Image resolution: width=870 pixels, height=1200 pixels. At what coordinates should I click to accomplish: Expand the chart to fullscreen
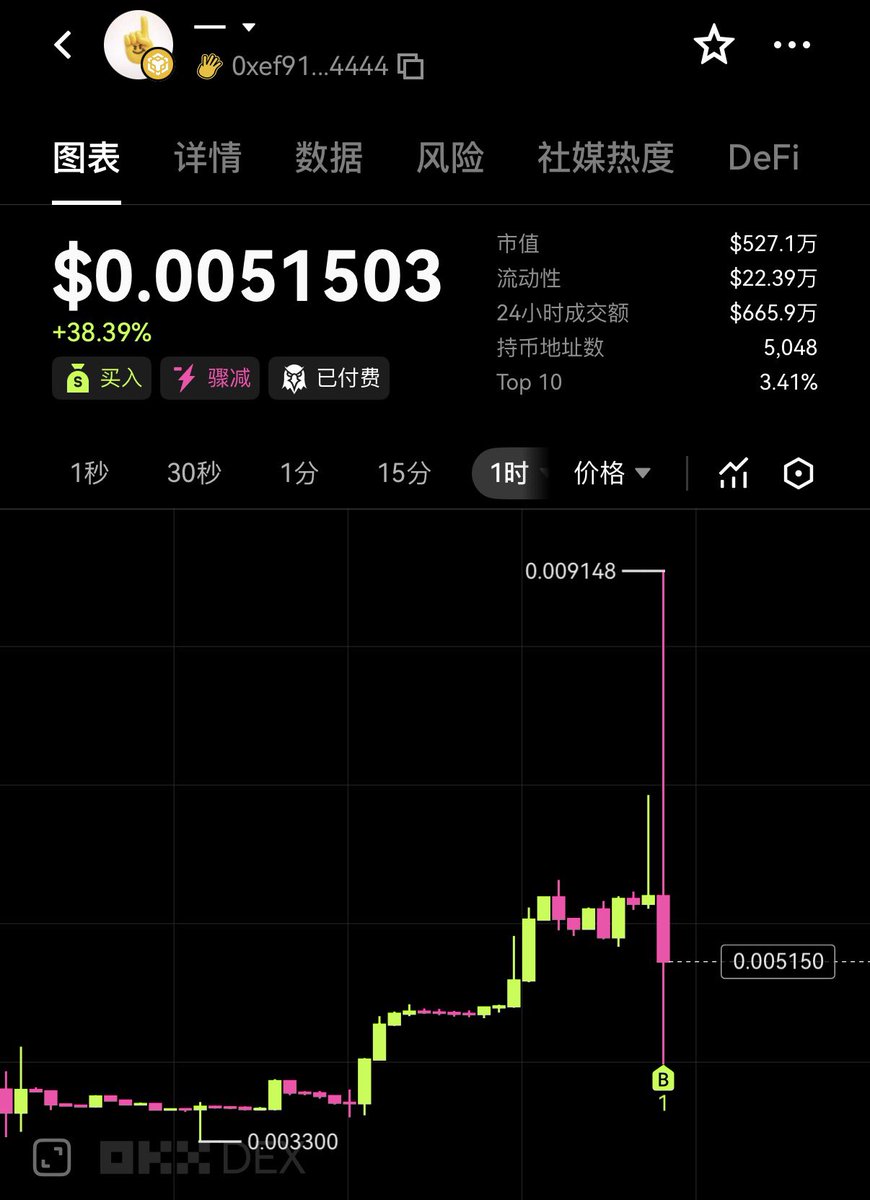click(x=52, y=1157)
